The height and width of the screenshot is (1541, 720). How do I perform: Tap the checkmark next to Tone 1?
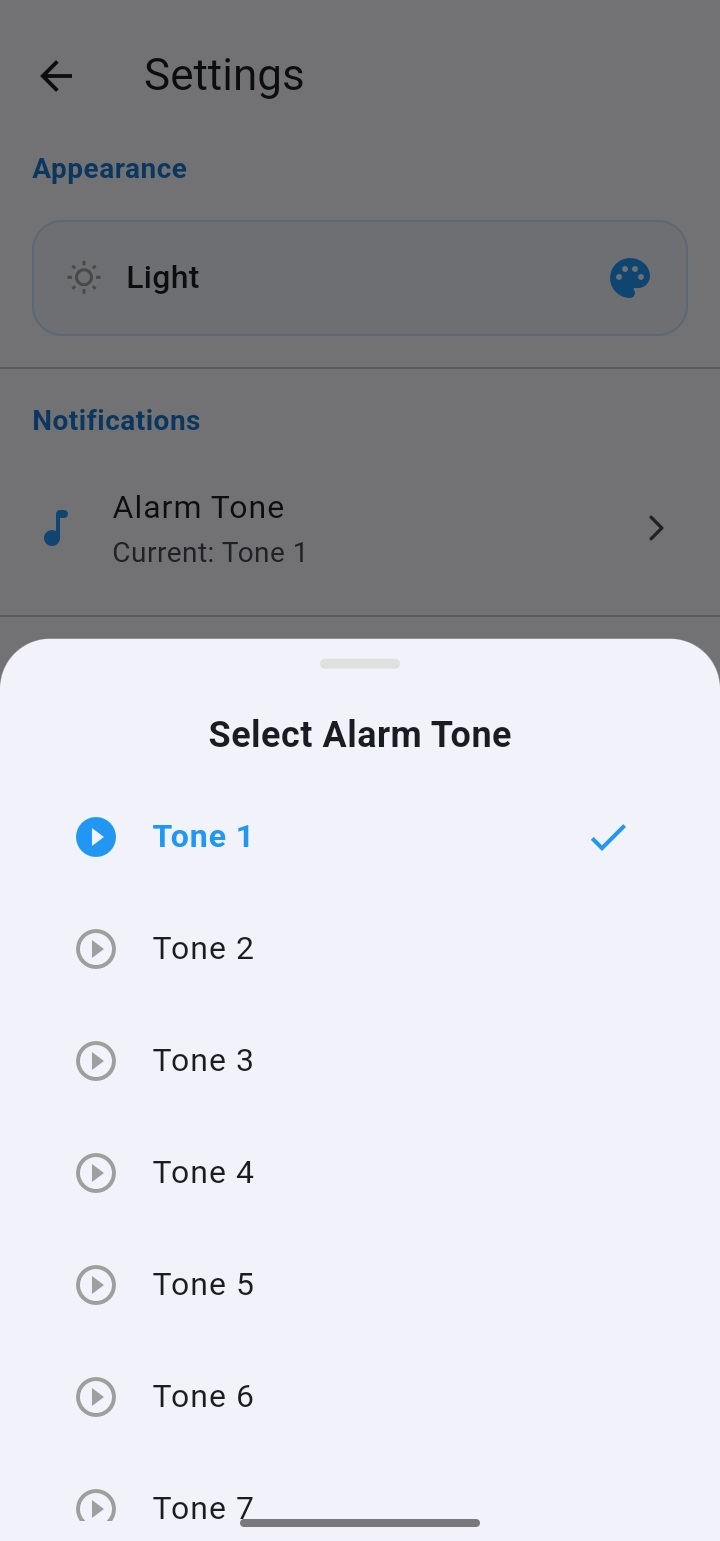tap(608, 837)
